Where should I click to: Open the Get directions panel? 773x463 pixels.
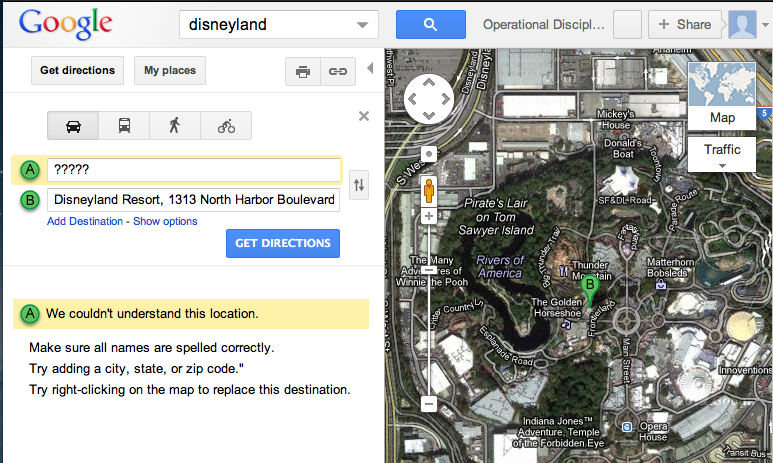pos(78,70)
